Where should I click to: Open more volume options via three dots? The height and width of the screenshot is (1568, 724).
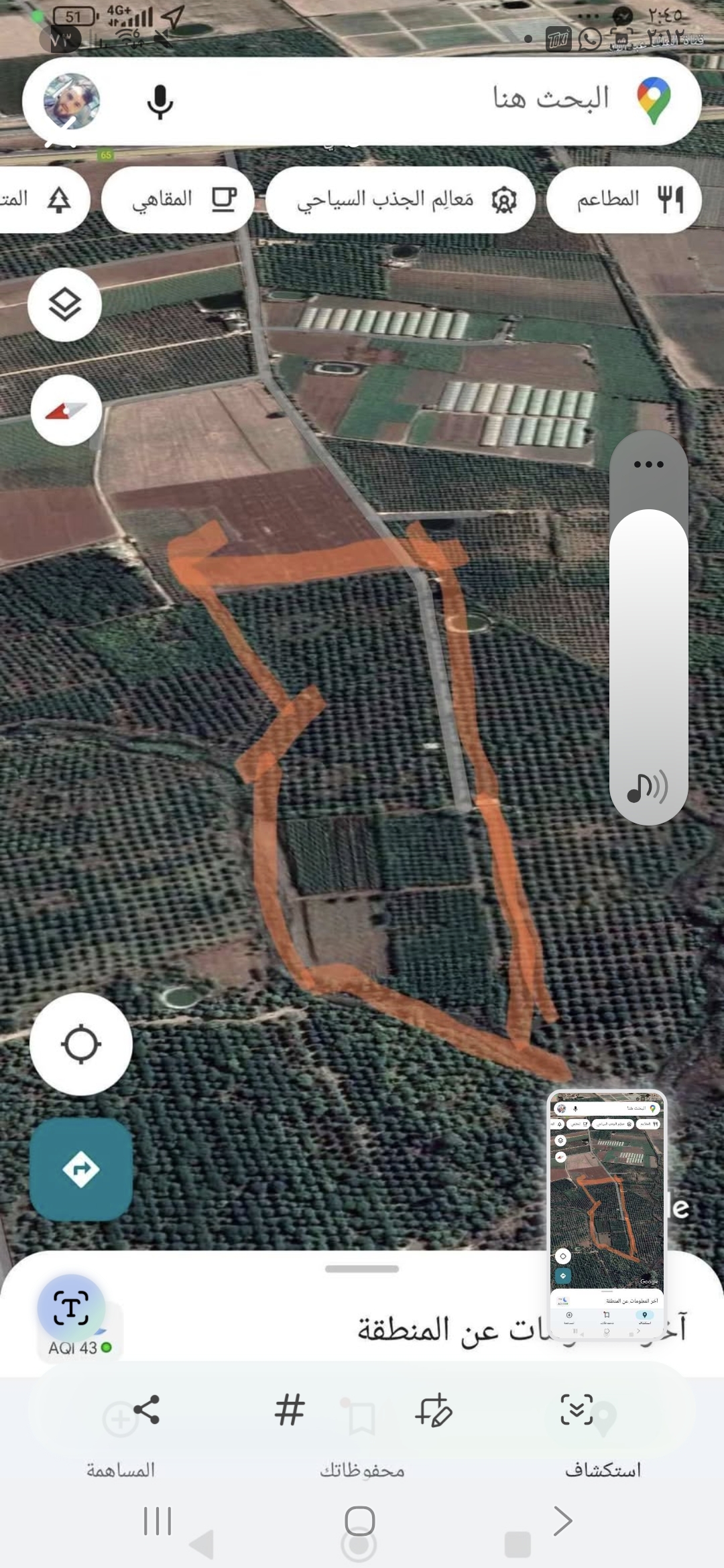pos(648,464)
